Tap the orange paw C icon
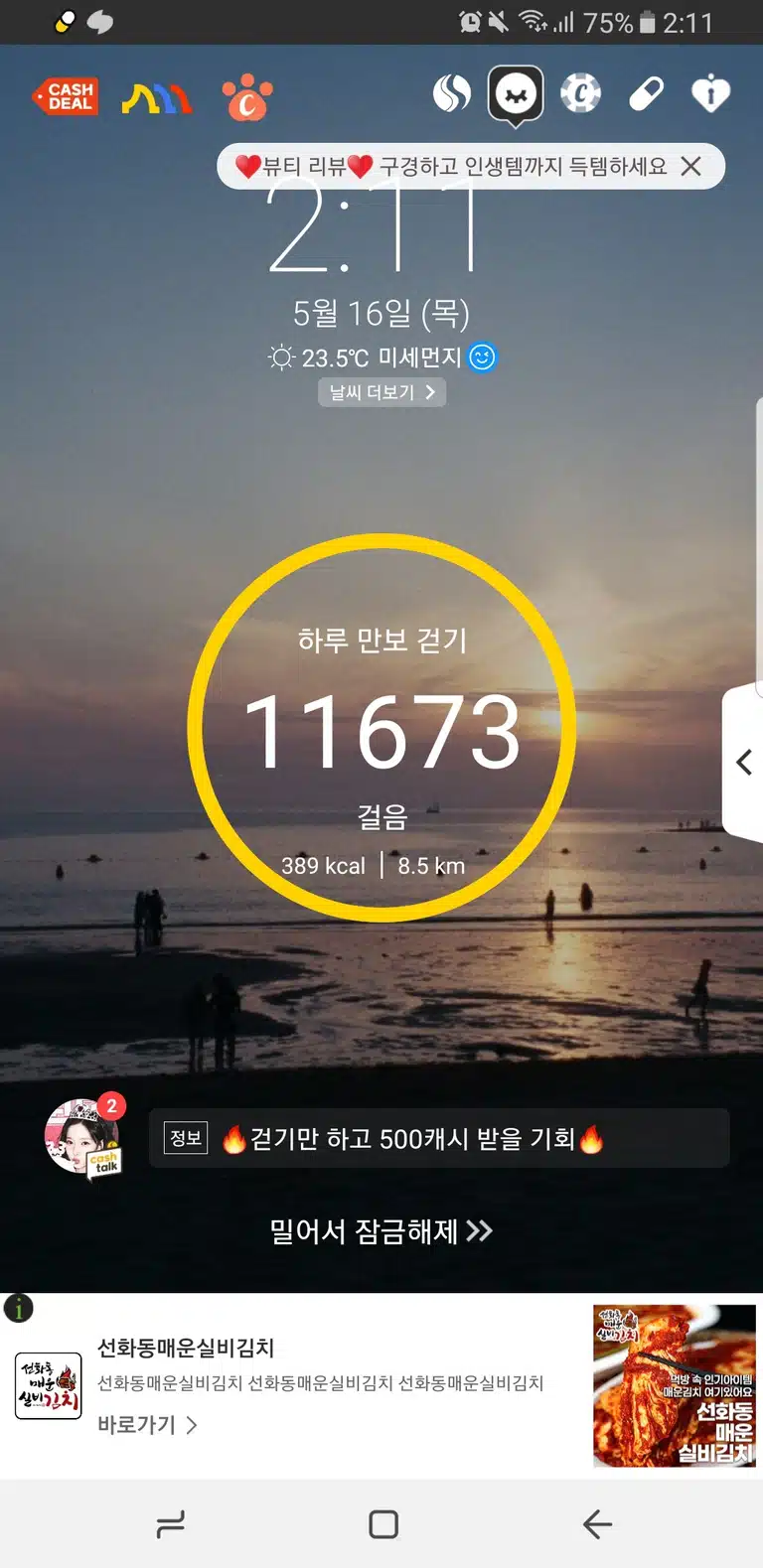 pyautogui.click(x=246, y=97)
